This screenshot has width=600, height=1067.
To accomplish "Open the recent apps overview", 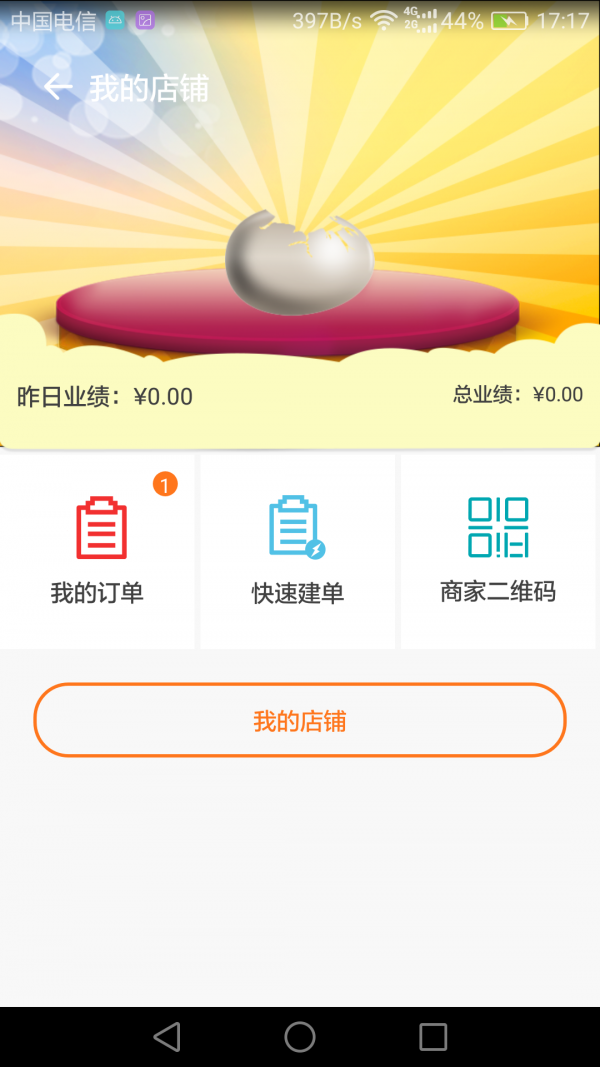I will point(433,1037).
